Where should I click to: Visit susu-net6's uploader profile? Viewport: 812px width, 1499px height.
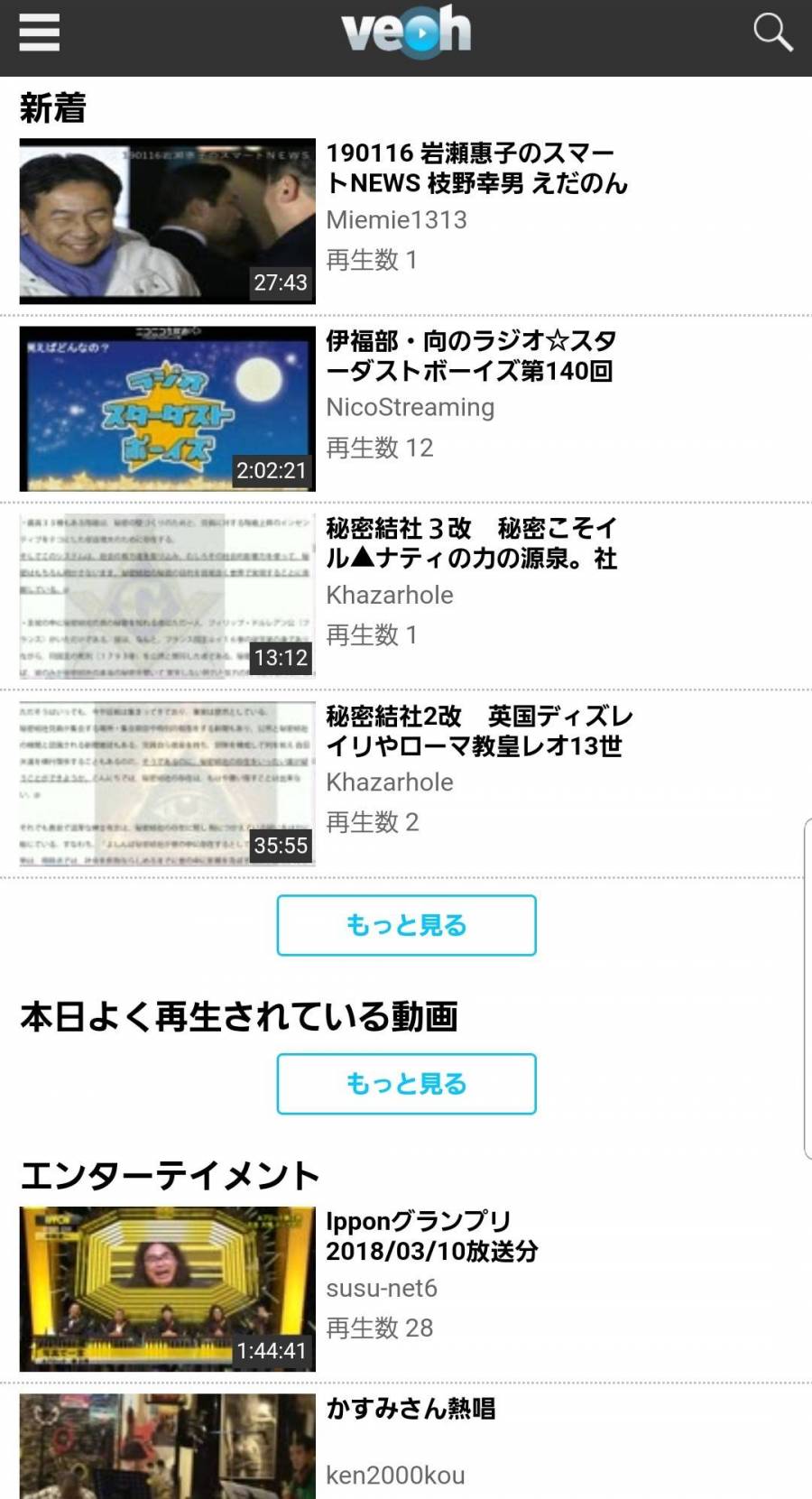pos(381,1288)
